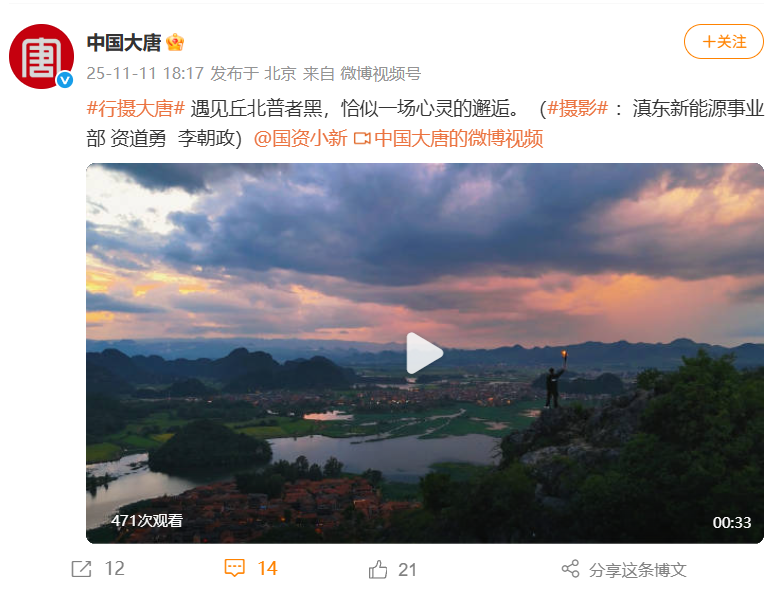782x593 pixels.
Task: Tap 分享这条博文 to share the post
Action: (624, 569)
